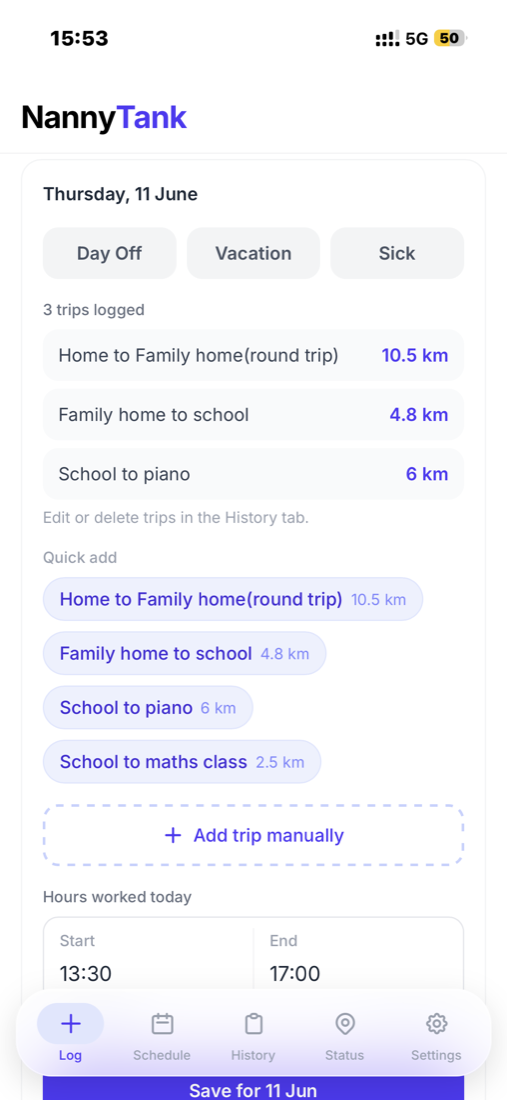Mark the day as Sick
Screen dimensions: 507x1100
coord(397,253)
